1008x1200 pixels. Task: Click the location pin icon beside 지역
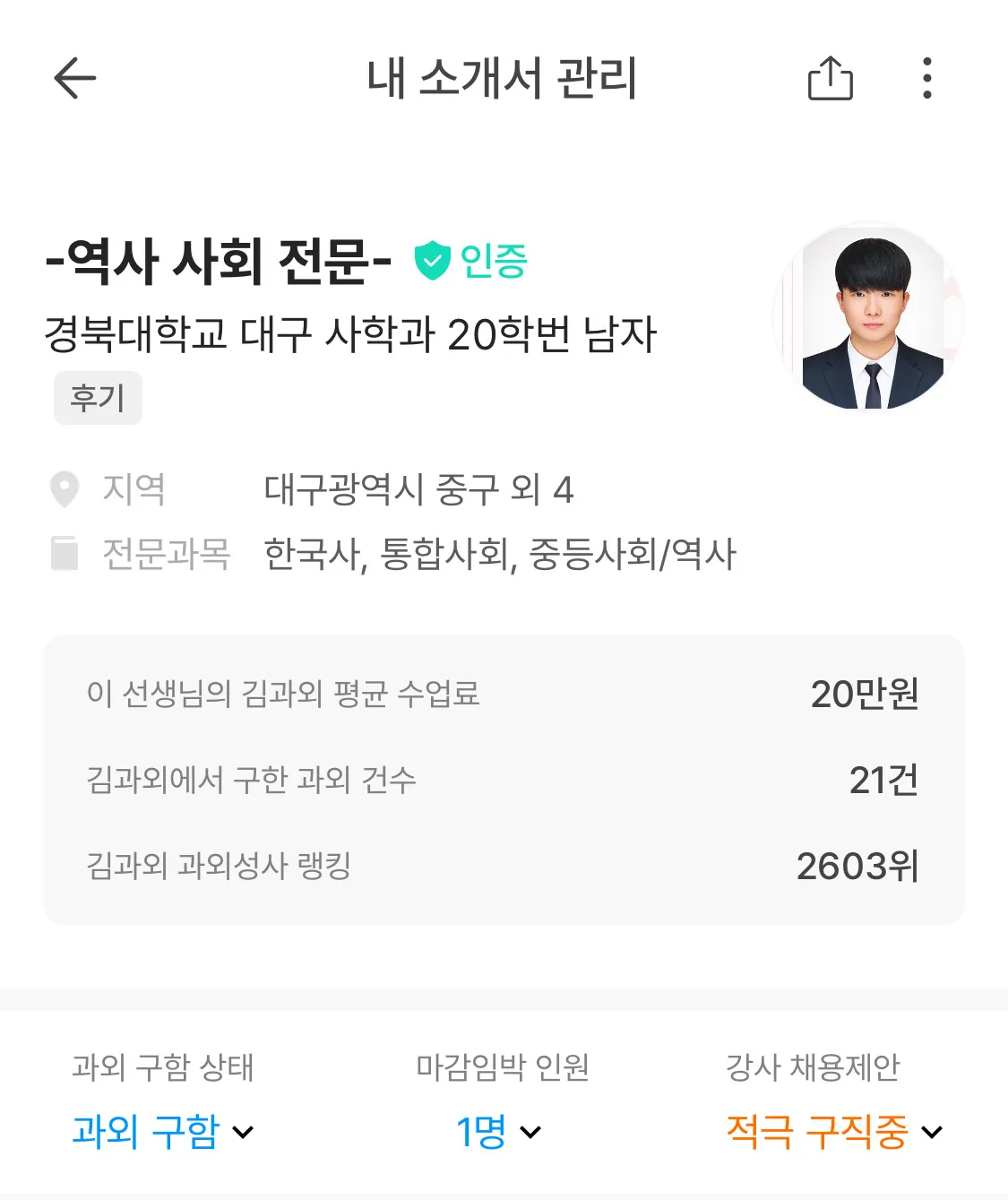point(64,489)
